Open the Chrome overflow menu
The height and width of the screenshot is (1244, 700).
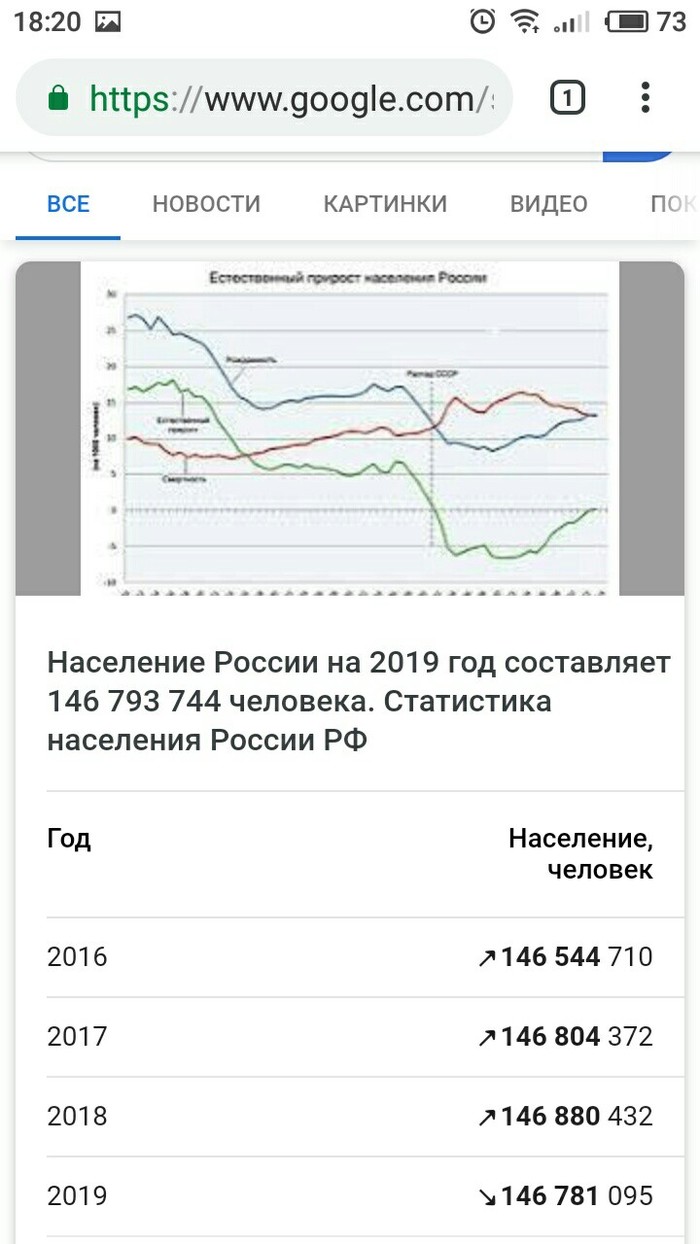click(x=645, y=98)
